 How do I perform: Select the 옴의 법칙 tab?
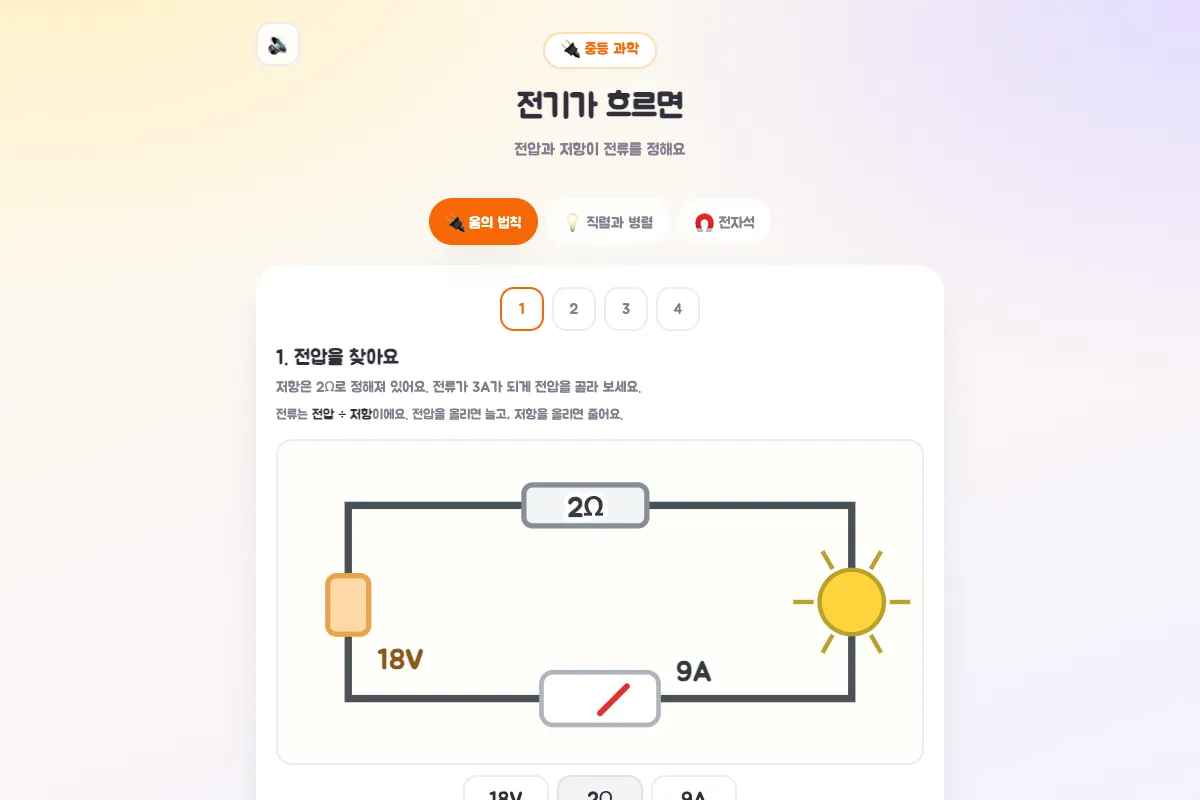click(483, 222)
